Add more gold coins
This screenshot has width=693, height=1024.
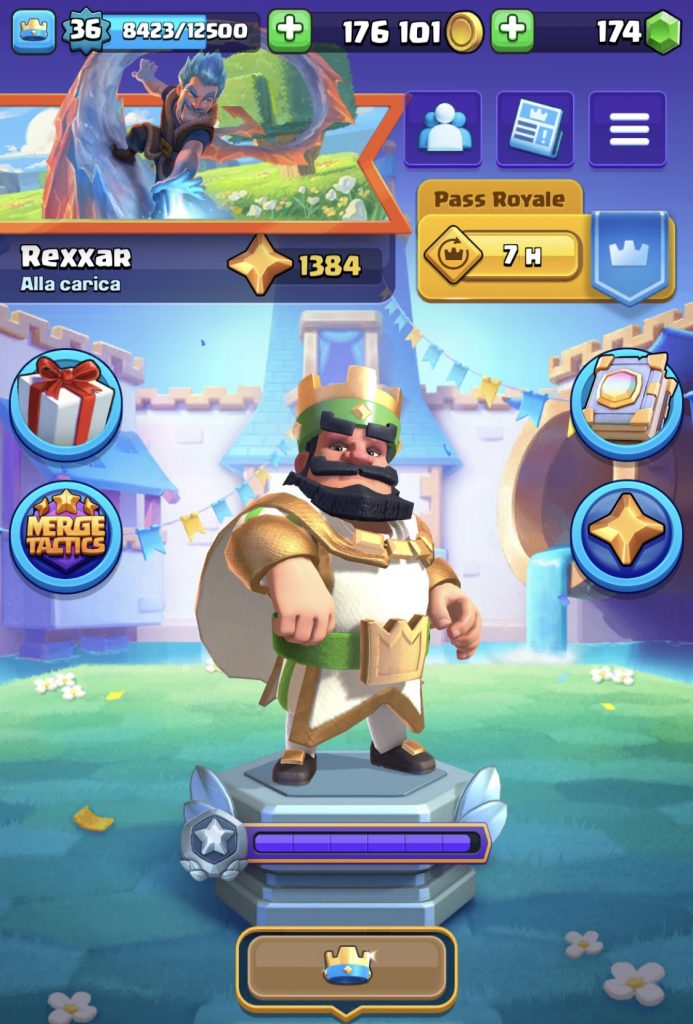[513, 31]
